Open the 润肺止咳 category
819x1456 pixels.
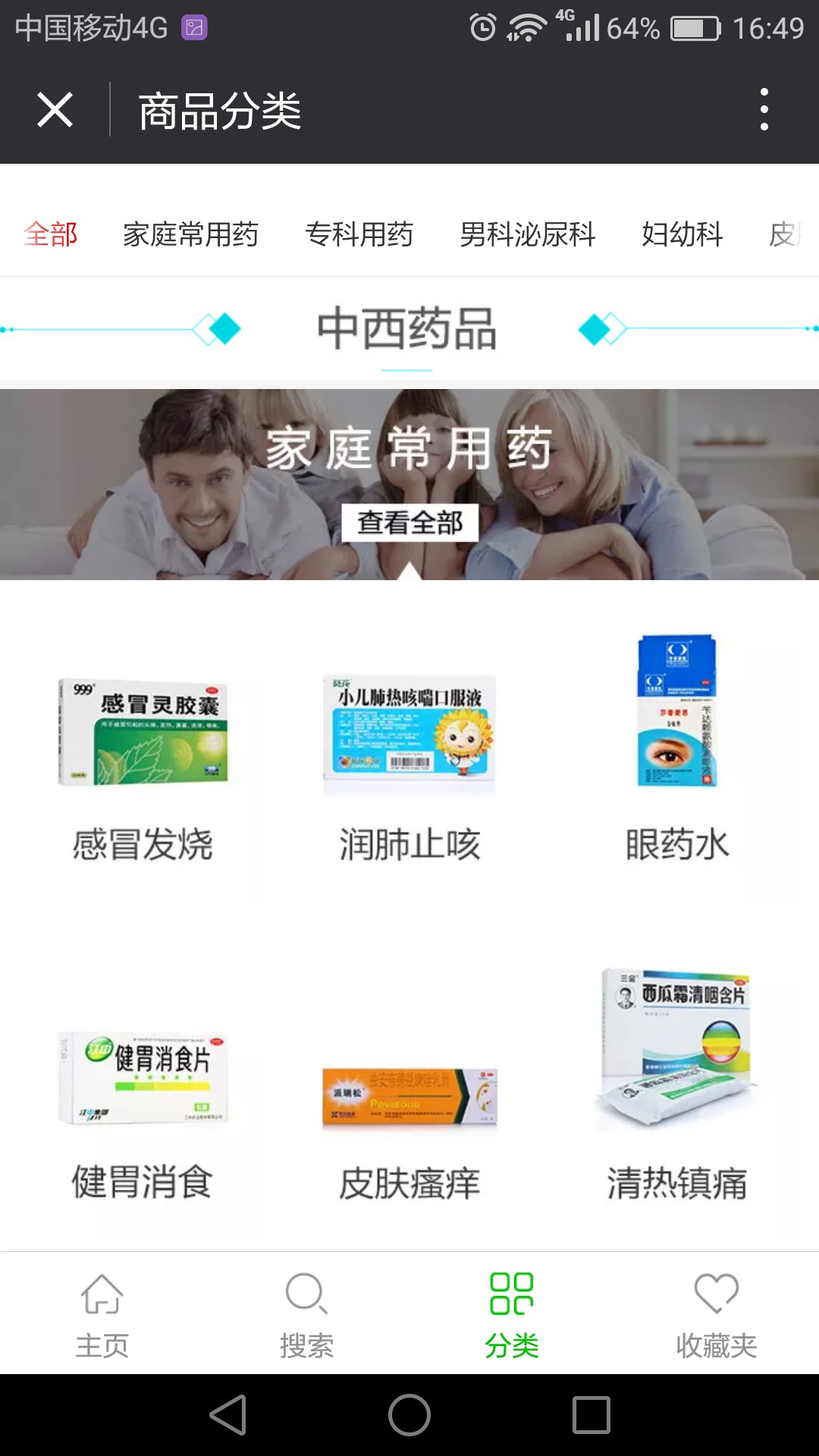tap(409, 766)
